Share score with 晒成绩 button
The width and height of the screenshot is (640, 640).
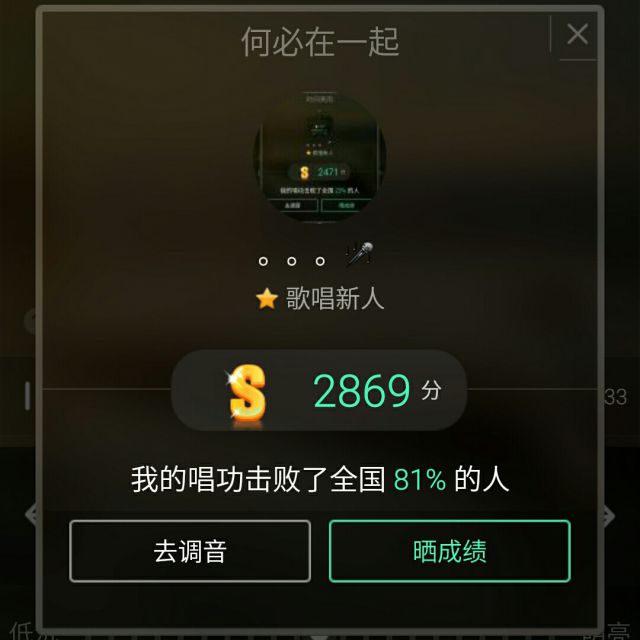coord(449,551)
